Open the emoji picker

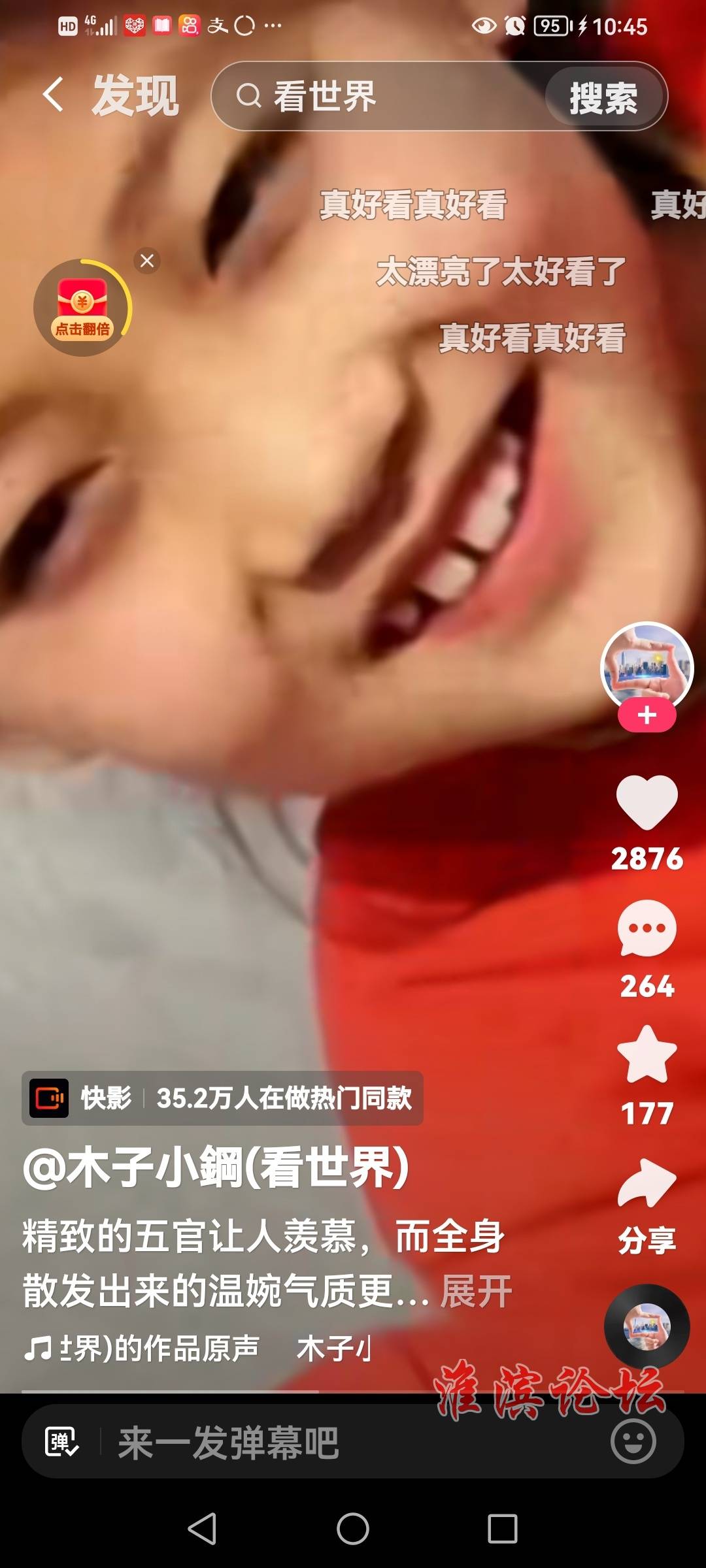(x=633, y=1441)
